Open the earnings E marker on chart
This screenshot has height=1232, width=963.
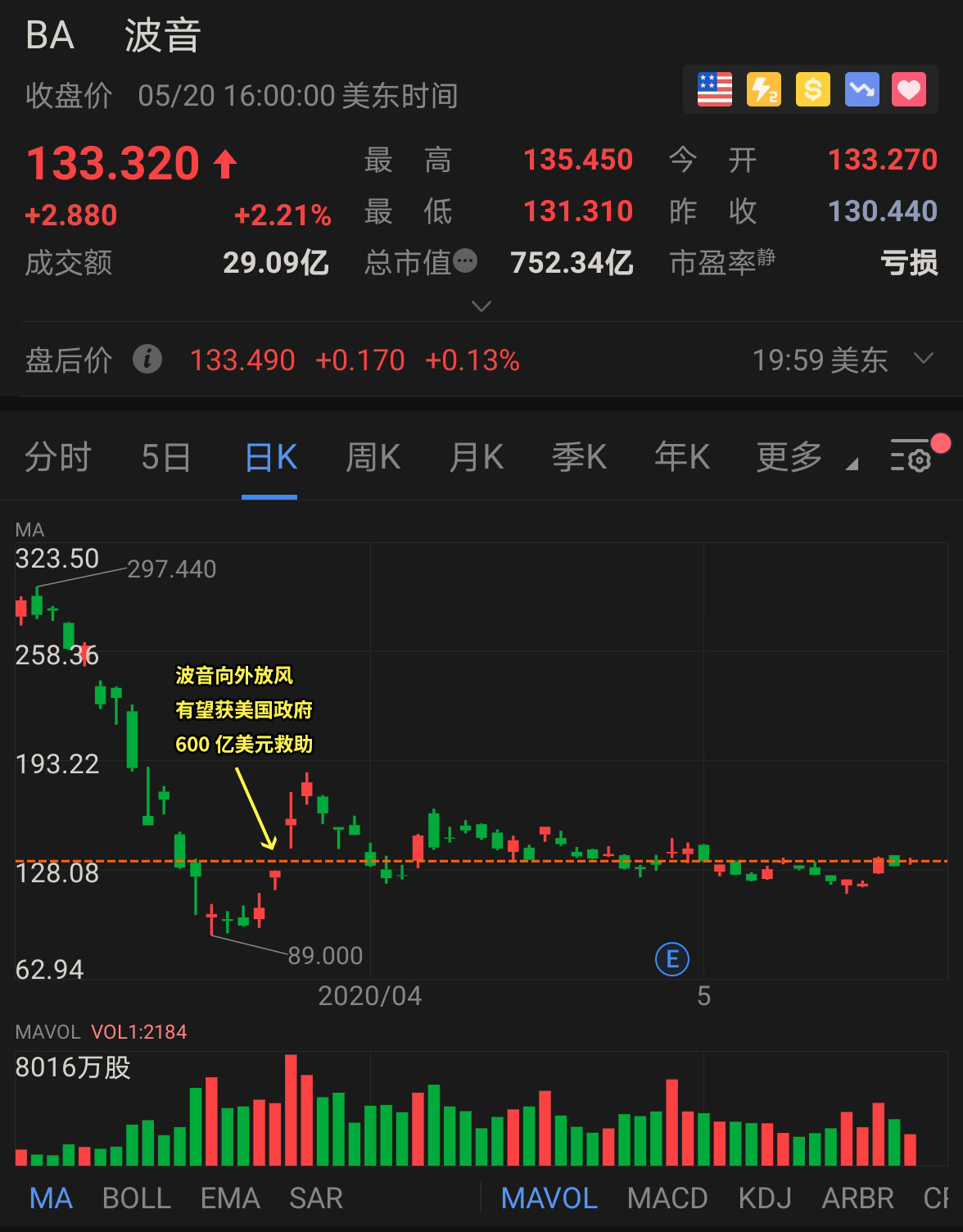tap(672, 958)
